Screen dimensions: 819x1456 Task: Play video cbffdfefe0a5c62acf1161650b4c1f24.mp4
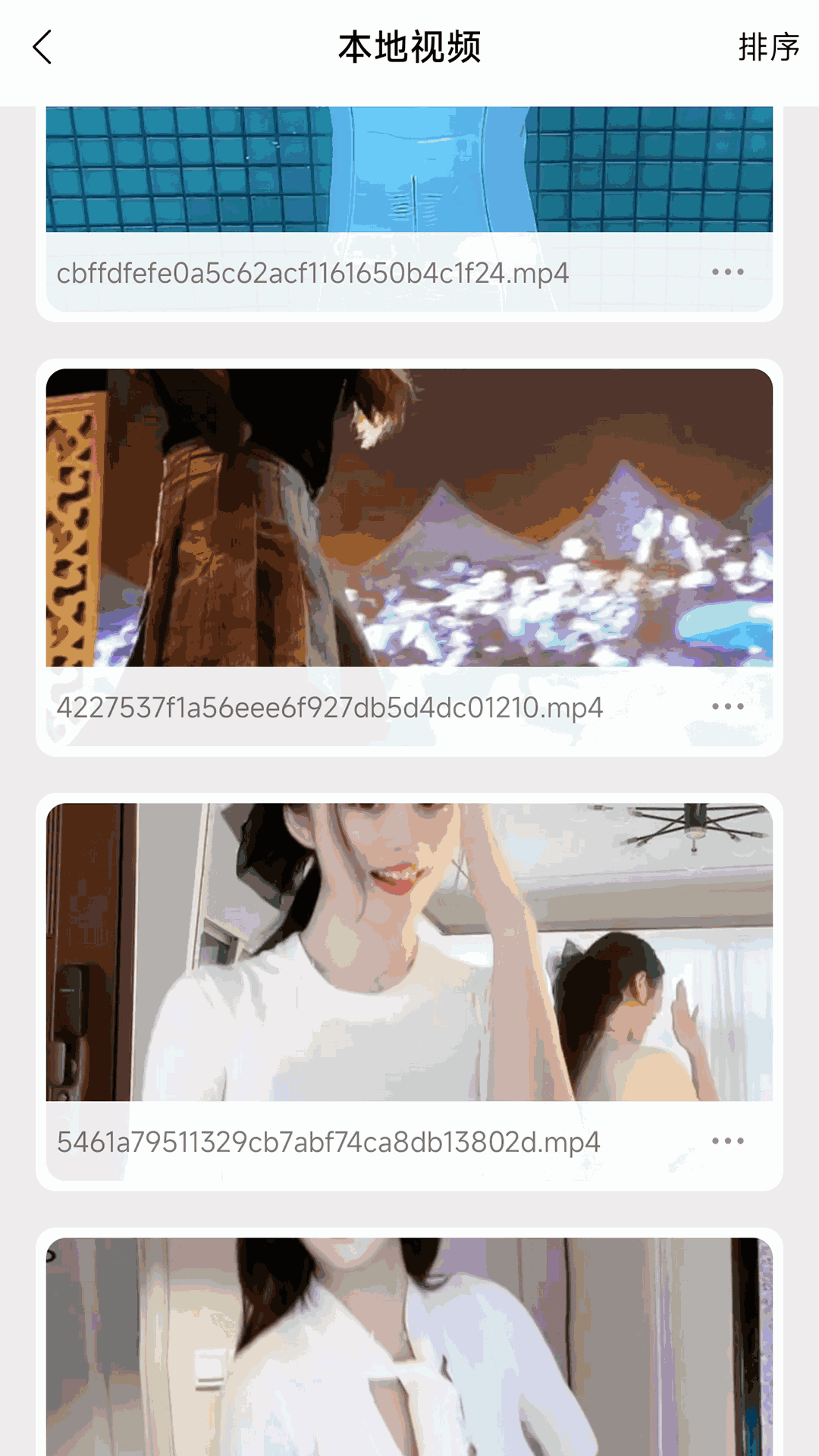click(x=409, y=170)
